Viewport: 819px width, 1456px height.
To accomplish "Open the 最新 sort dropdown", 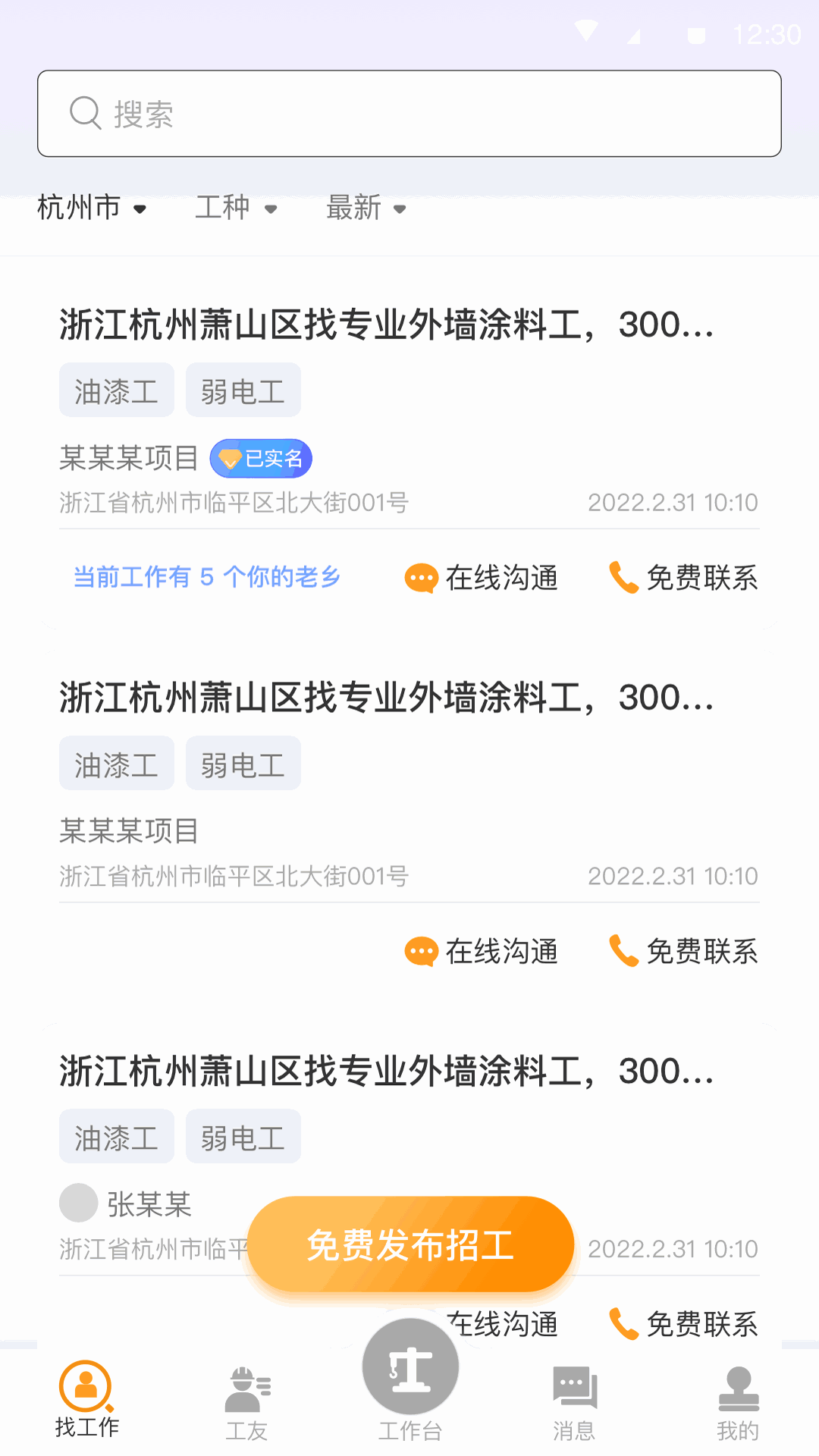I will 366,208.
